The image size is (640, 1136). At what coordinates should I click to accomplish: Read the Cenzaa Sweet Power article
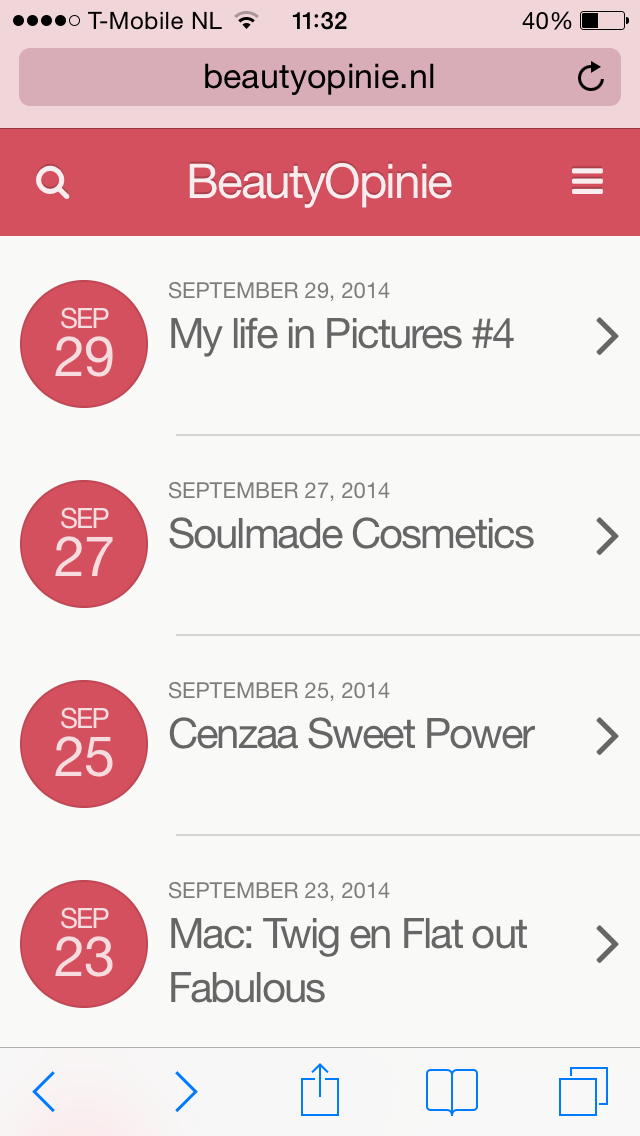tap(351, 734)
